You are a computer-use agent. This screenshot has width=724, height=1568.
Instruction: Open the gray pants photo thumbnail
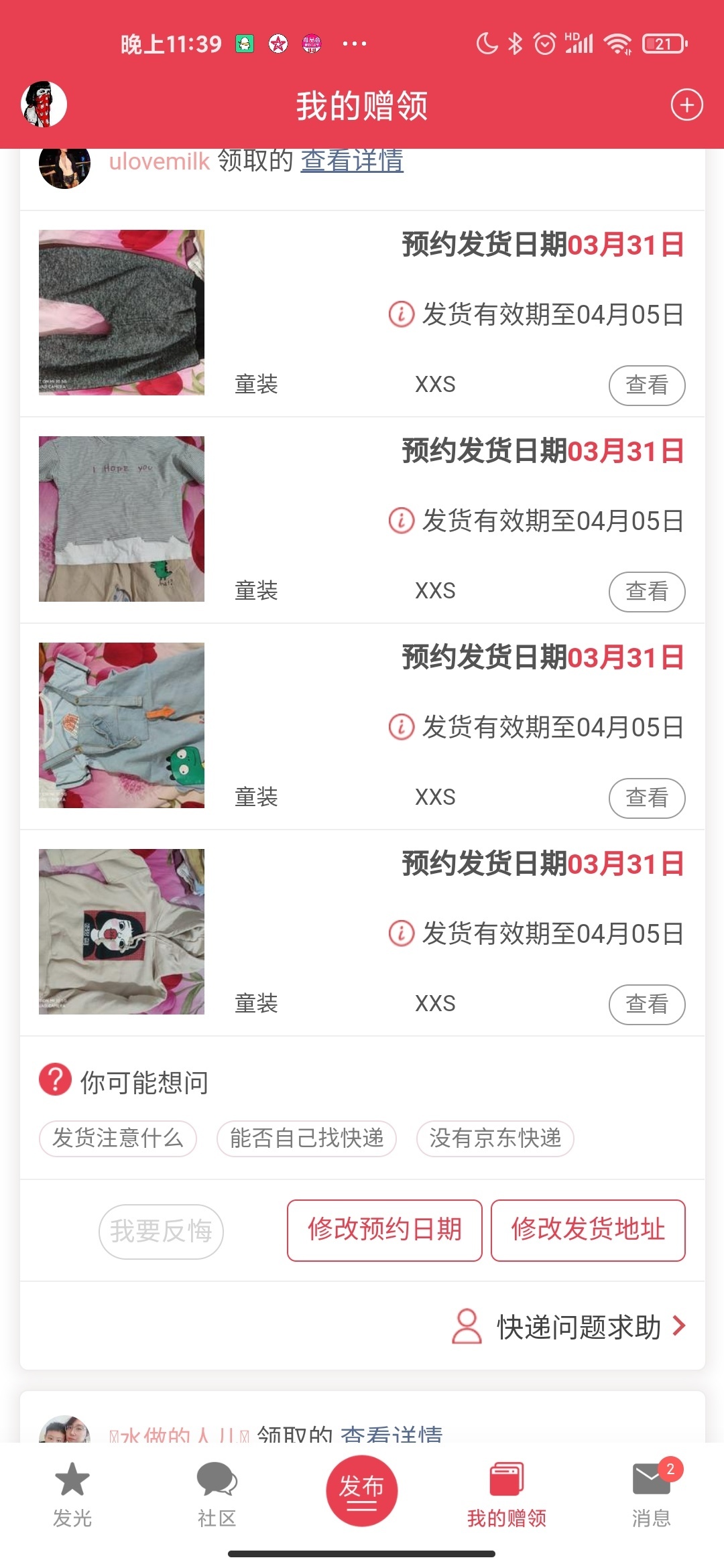click(x=121, y=312)
